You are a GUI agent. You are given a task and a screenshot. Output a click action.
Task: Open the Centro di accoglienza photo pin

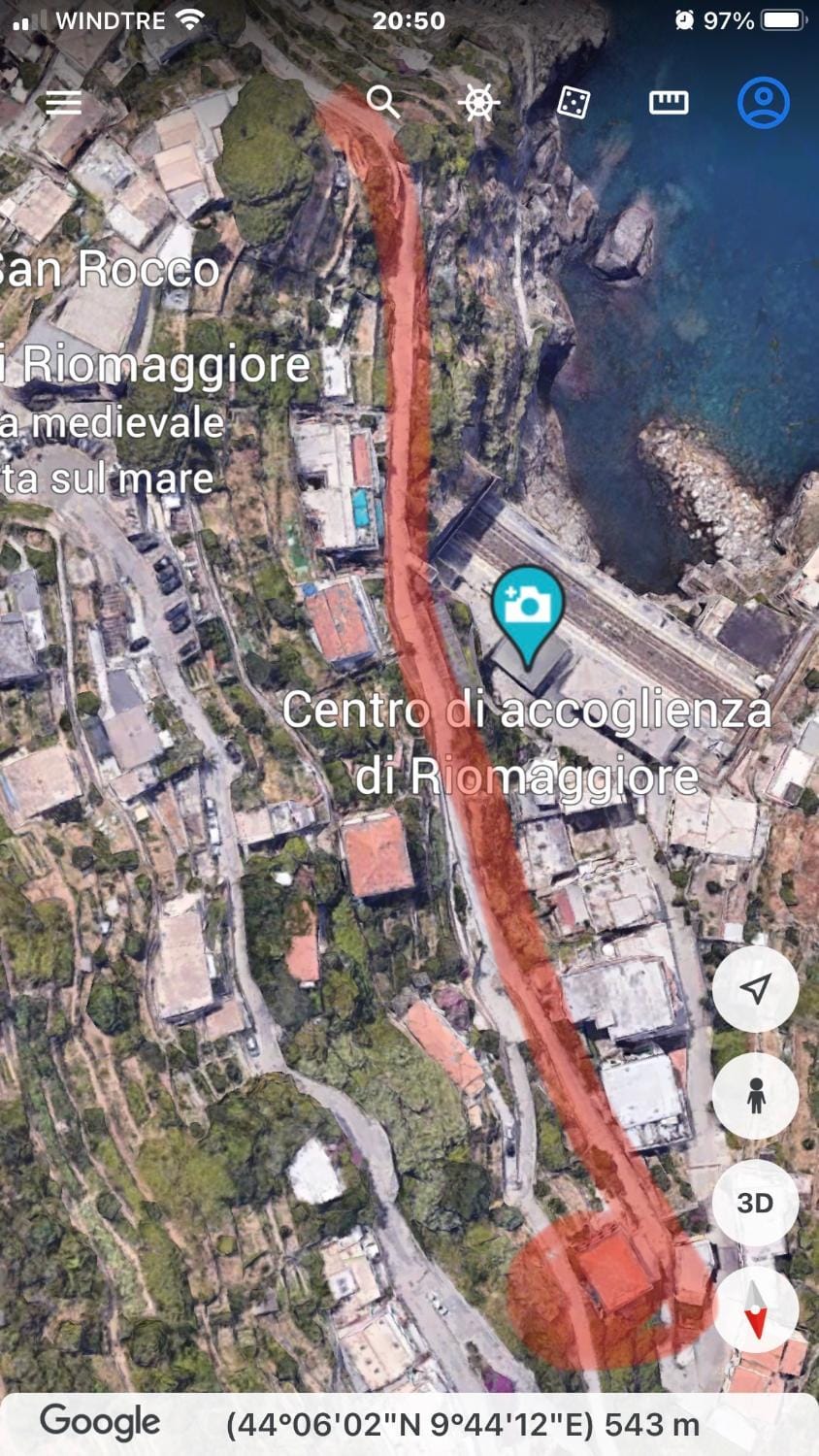click(x=528, y=609)
